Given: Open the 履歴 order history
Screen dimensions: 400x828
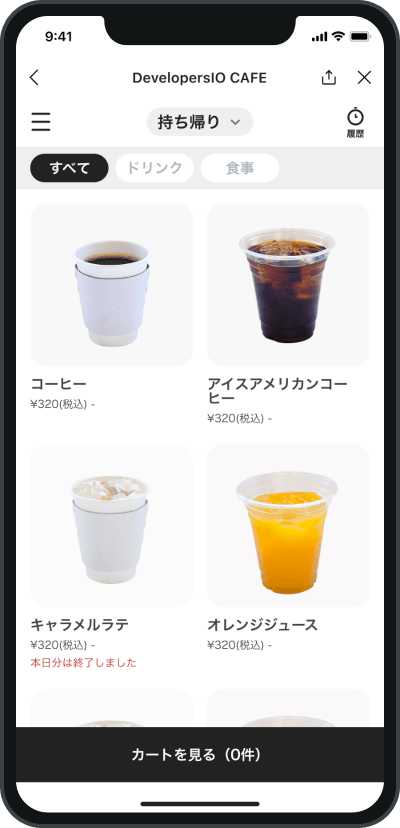Looking at the screenshot, I should (356, 123).
